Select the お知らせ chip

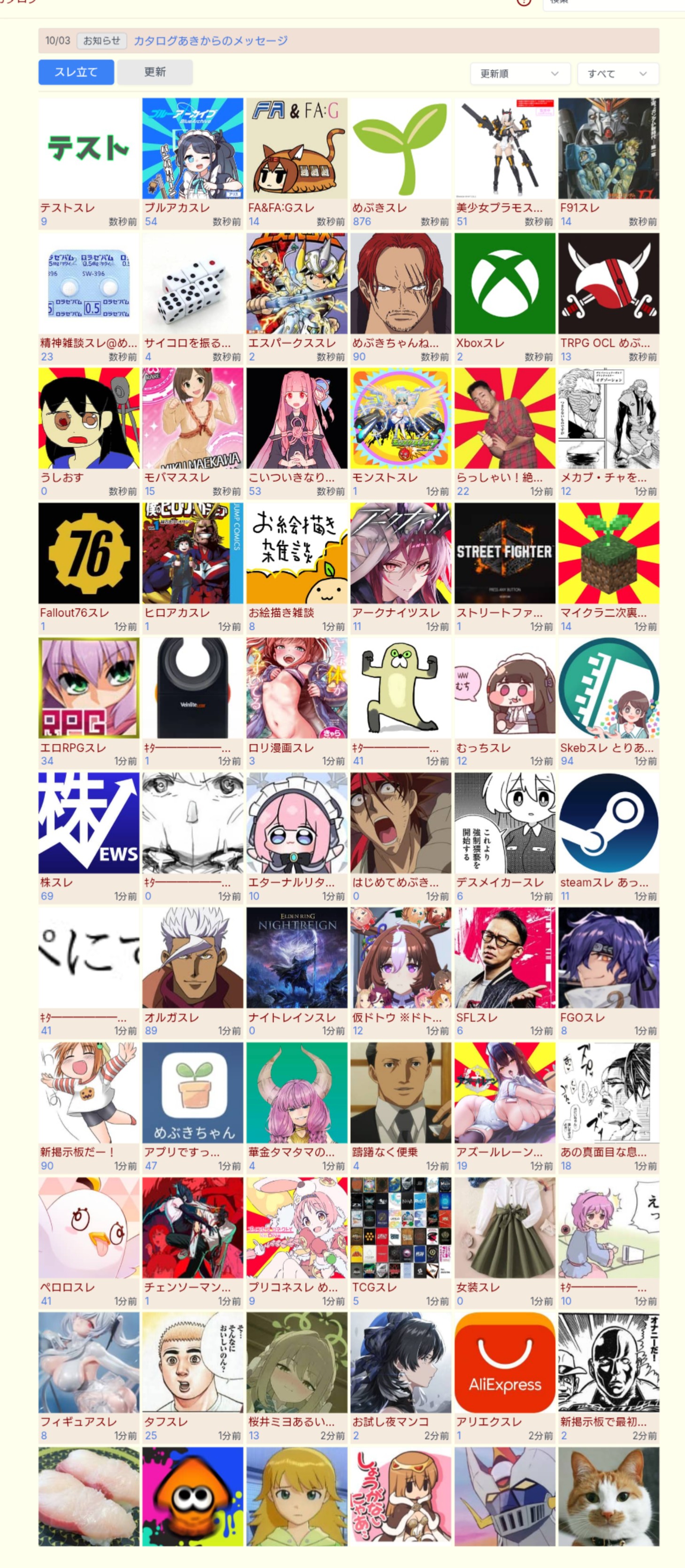point(102,41)
